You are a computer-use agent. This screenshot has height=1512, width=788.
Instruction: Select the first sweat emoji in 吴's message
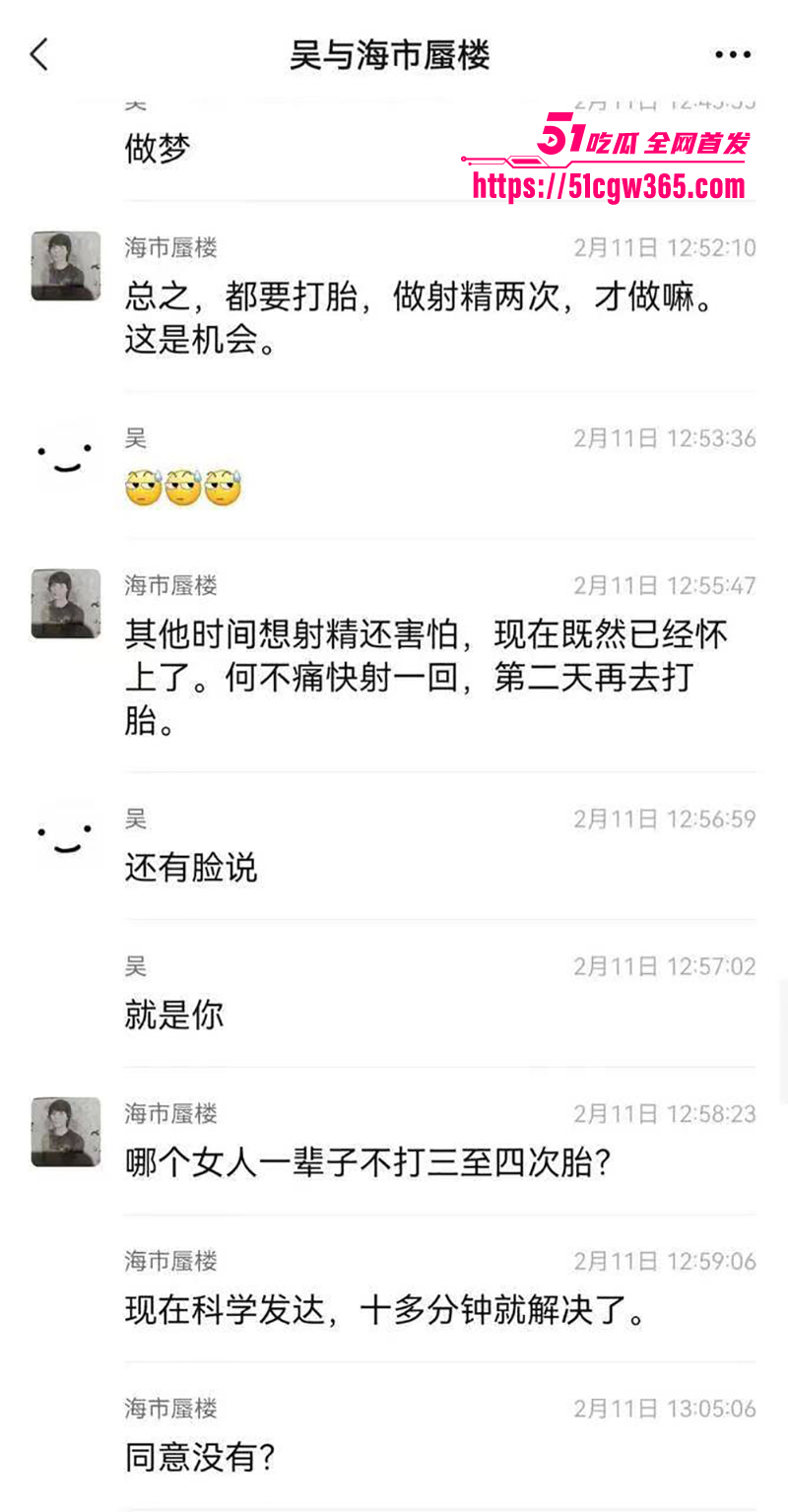click(x=145, y=486)
